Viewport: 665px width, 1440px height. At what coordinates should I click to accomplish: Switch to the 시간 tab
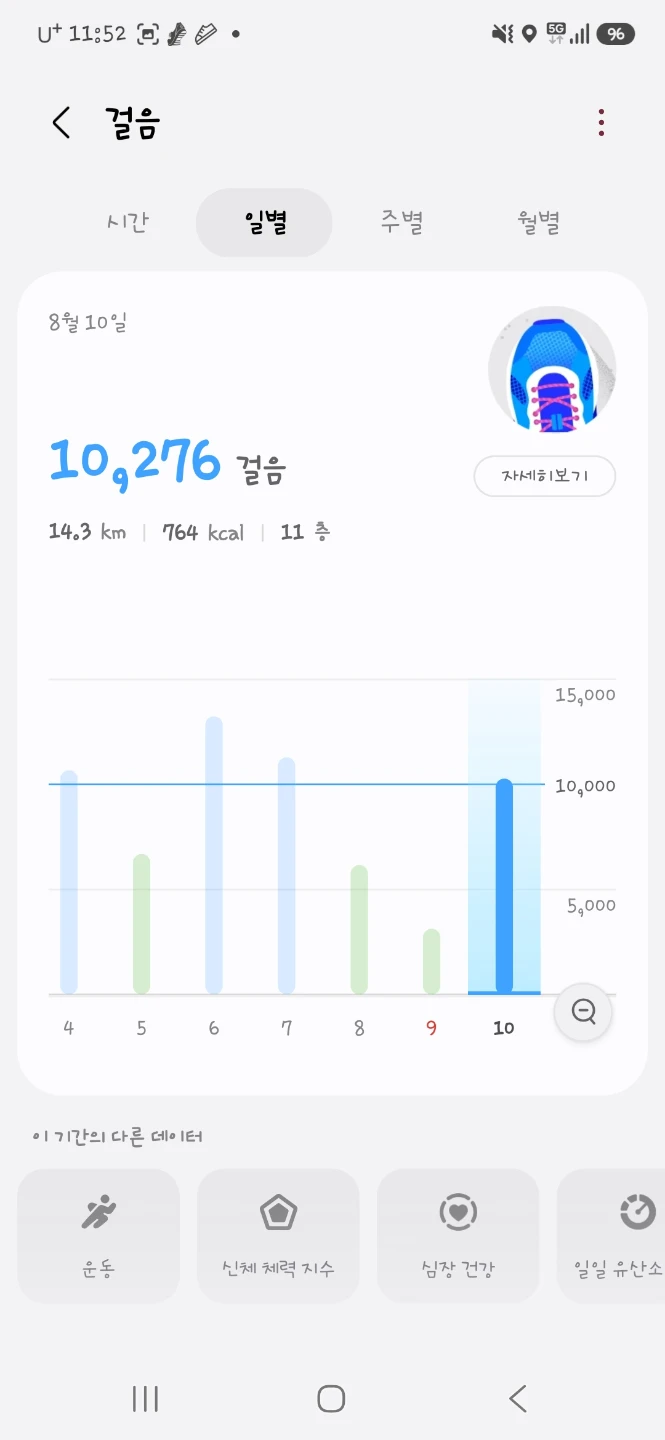(128, 222)
